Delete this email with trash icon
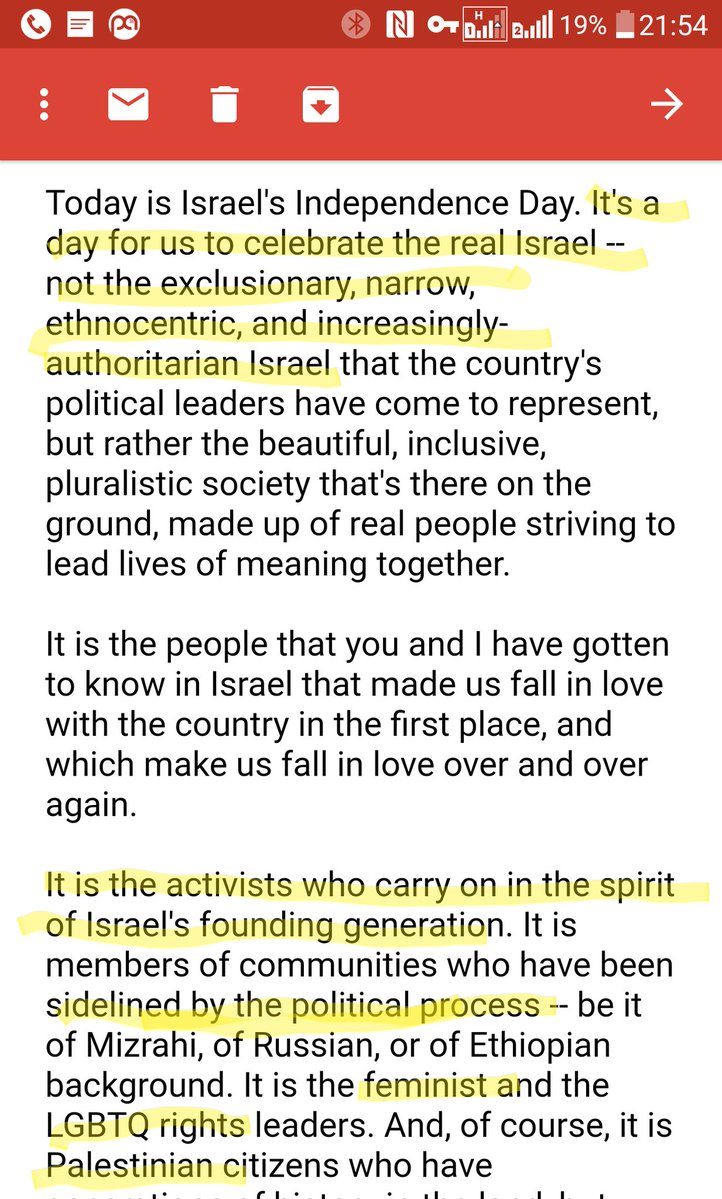The width and height of the screenshot is (722, 1199). (x=225, y=104)
